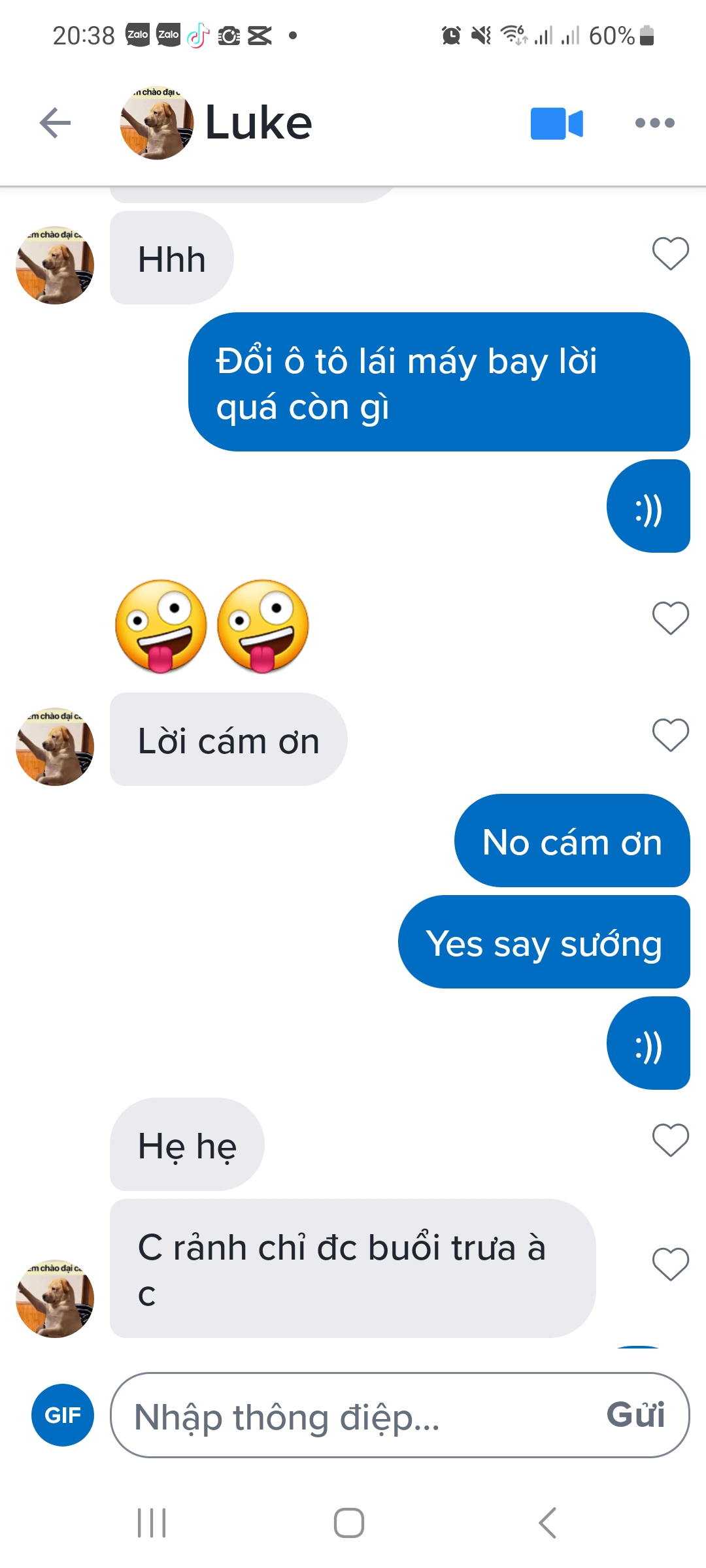Like the "C rảnh chỉ đc buổi trưa" message

670,1265
